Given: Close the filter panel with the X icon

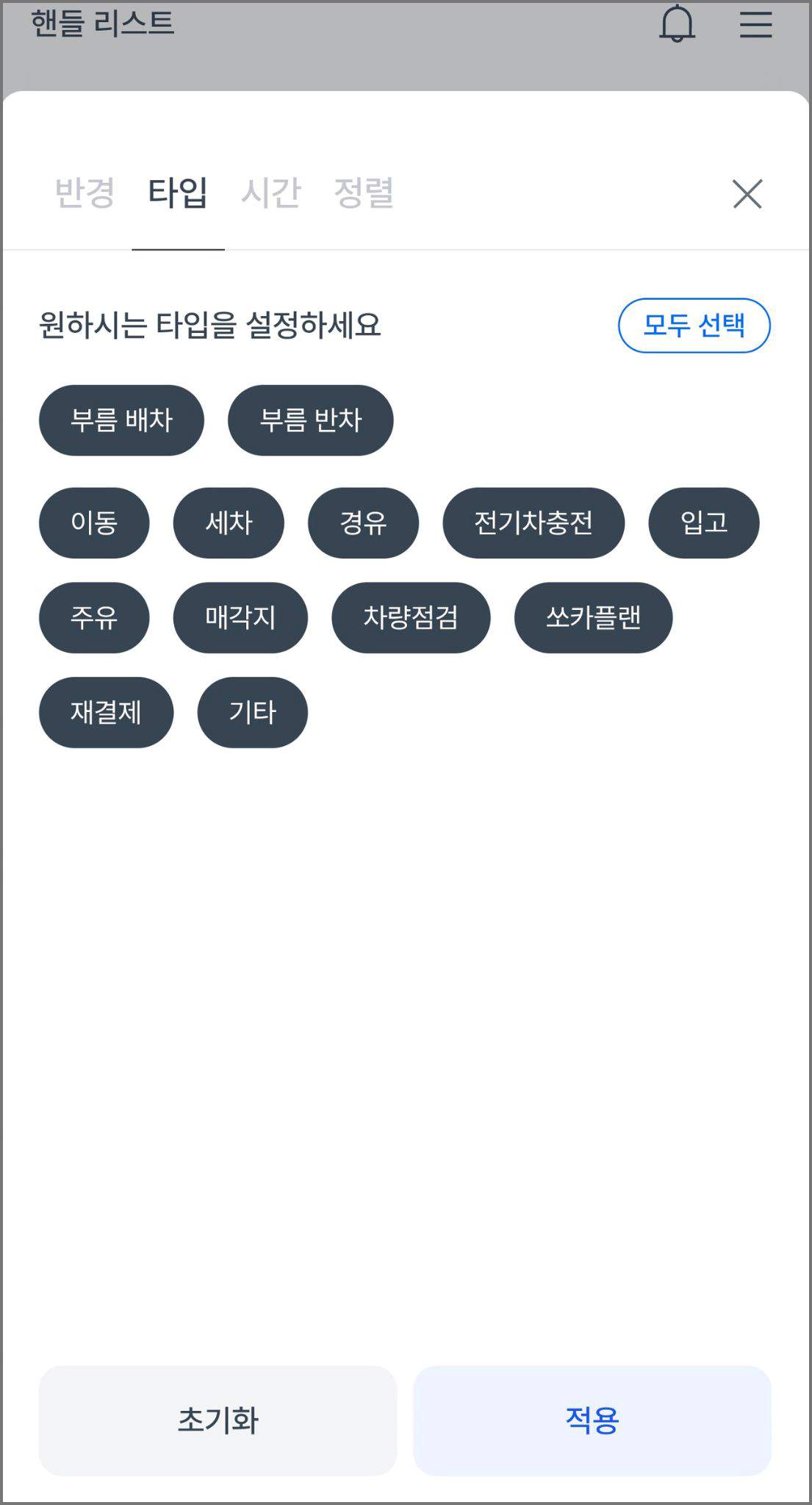Looking at the screenshot, I should point(747,193).
